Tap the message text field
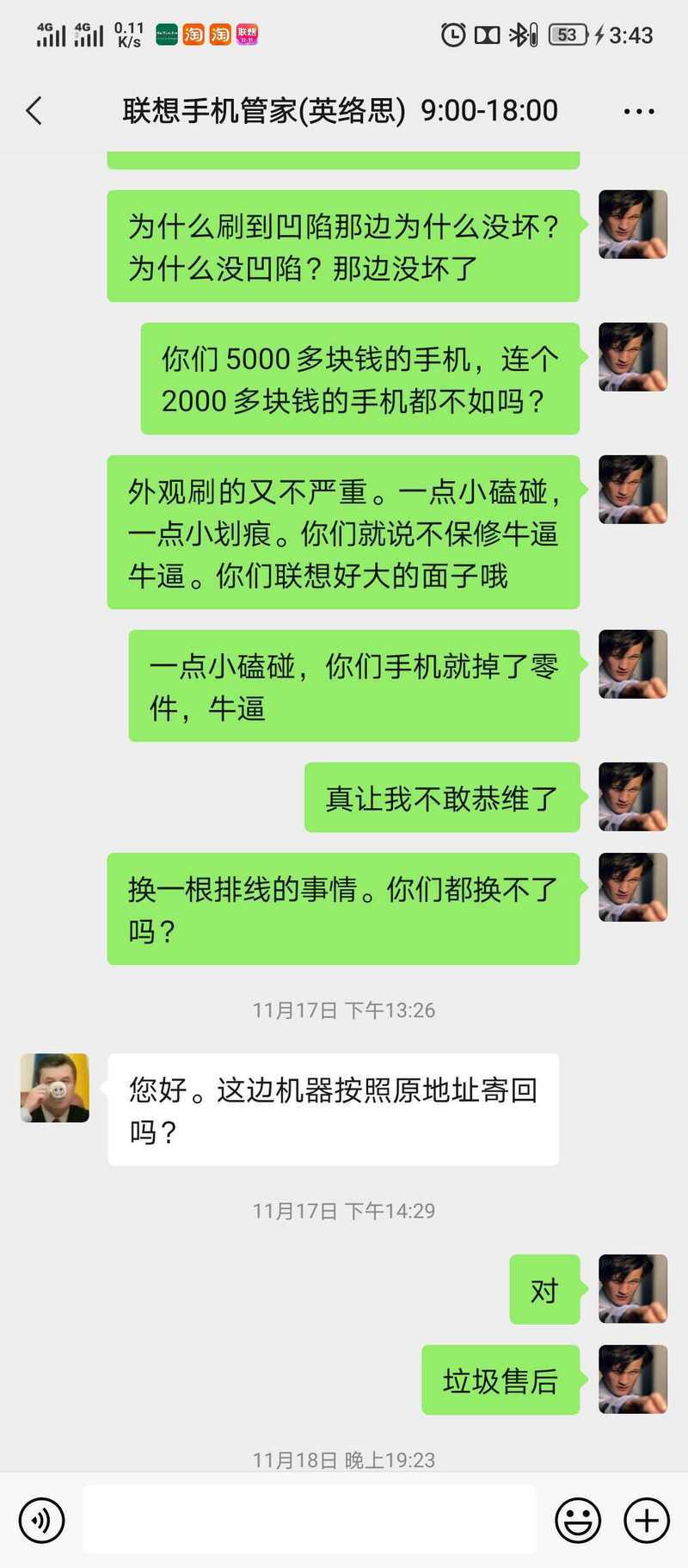The height and width of the screenshot is (1568, 688). point(310,1519)
